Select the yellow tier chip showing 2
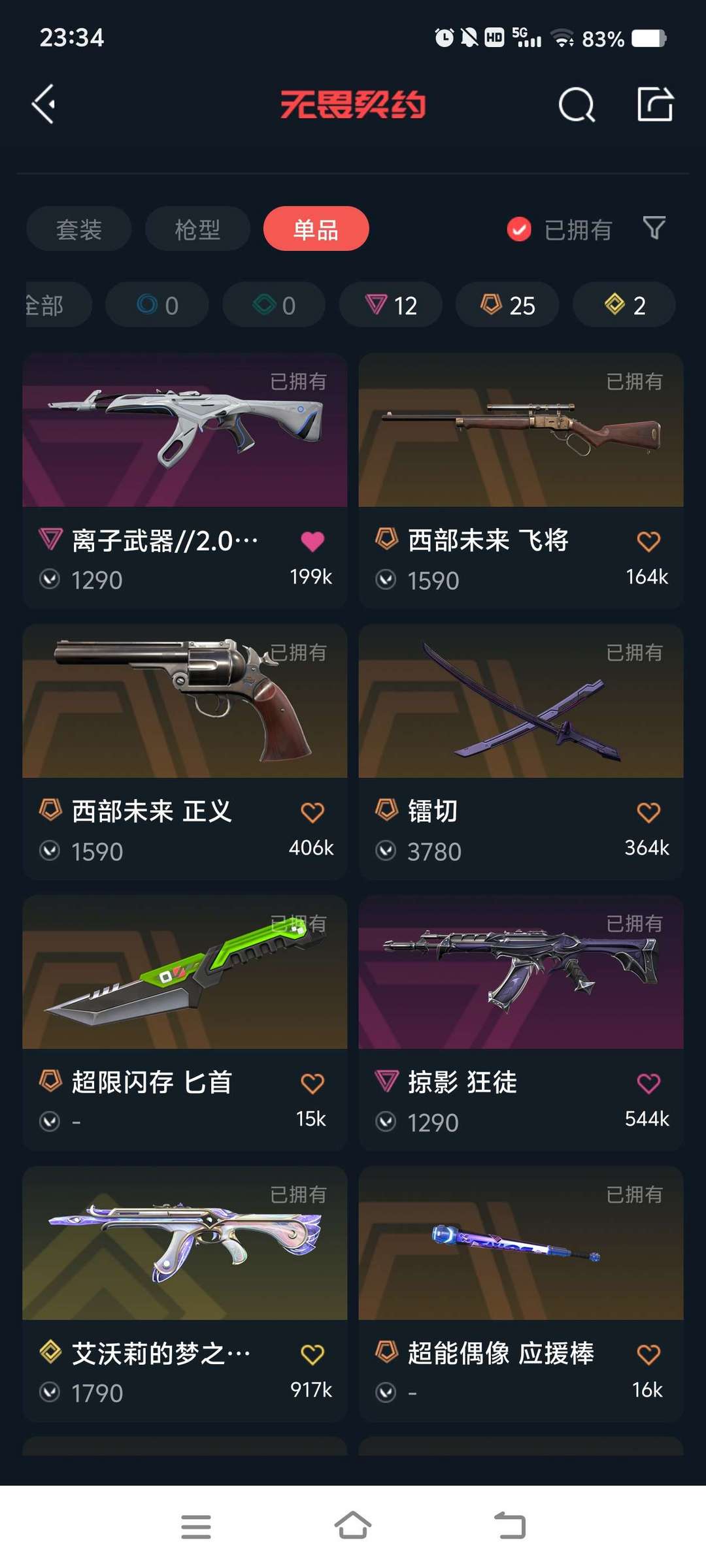706x1568 pixels. pos(624,304)
